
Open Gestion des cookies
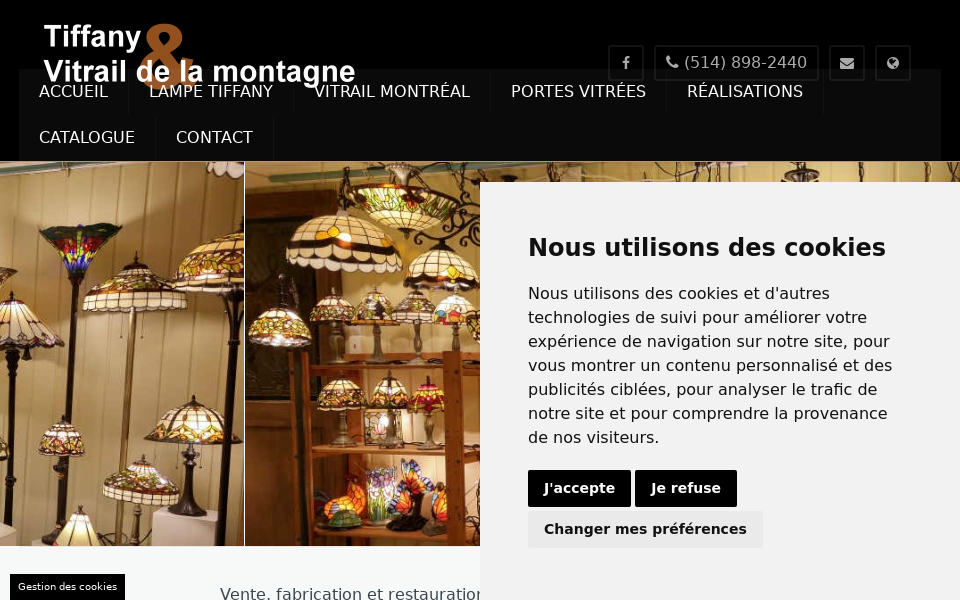(x=67, y=587)
